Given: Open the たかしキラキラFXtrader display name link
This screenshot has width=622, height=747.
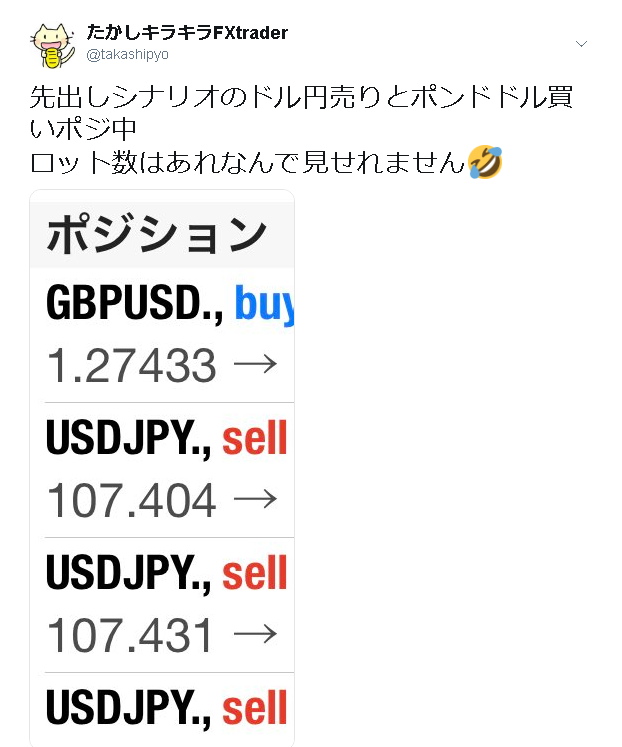Looking at the screenshot, I should [x=187, y=33].
